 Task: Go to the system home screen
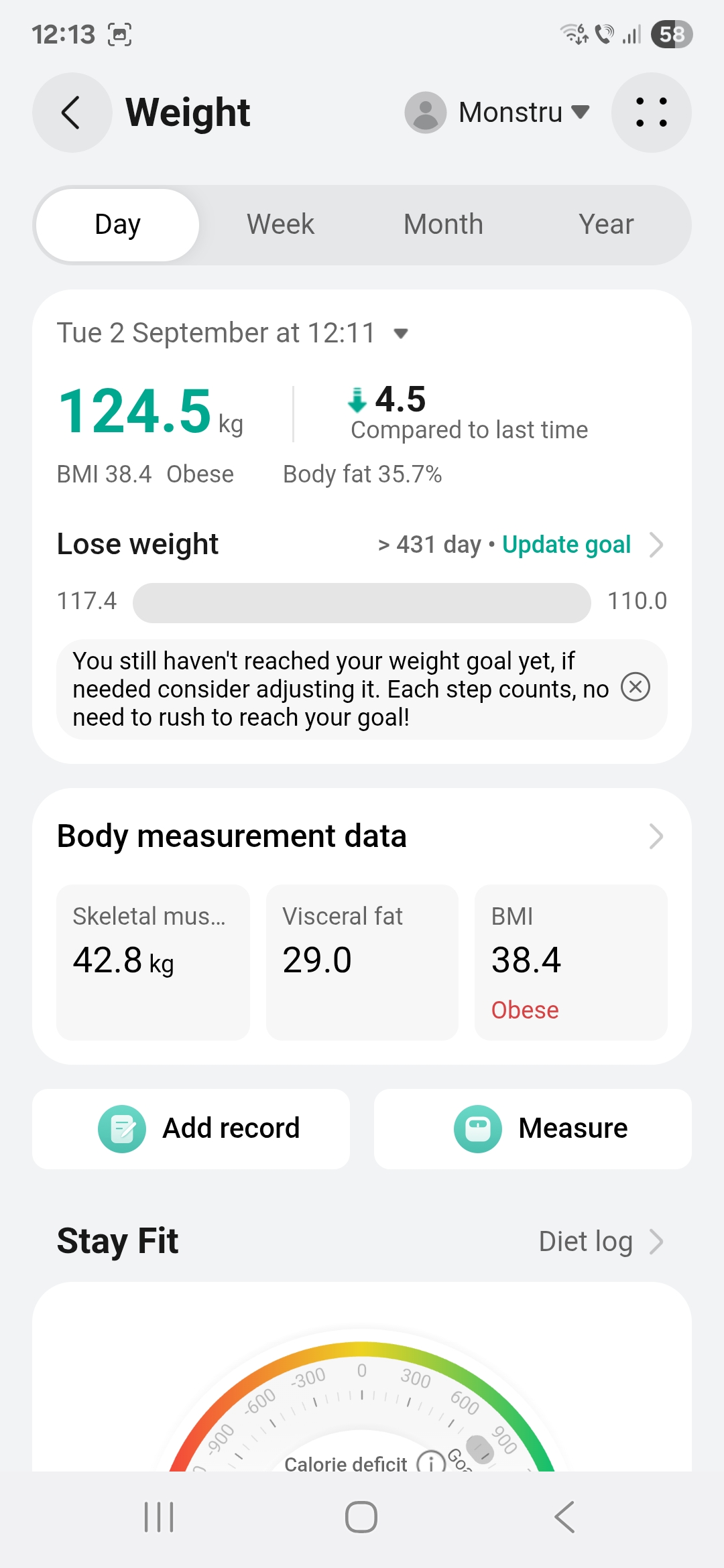[361, 1517]
